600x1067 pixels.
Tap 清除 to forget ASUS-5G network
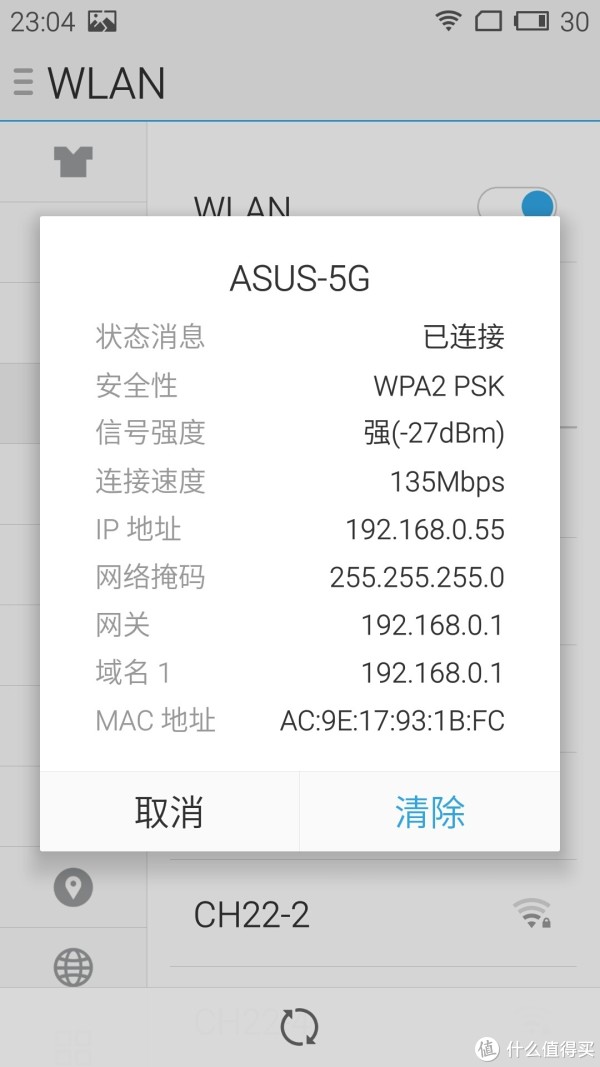tap(430, 811)
